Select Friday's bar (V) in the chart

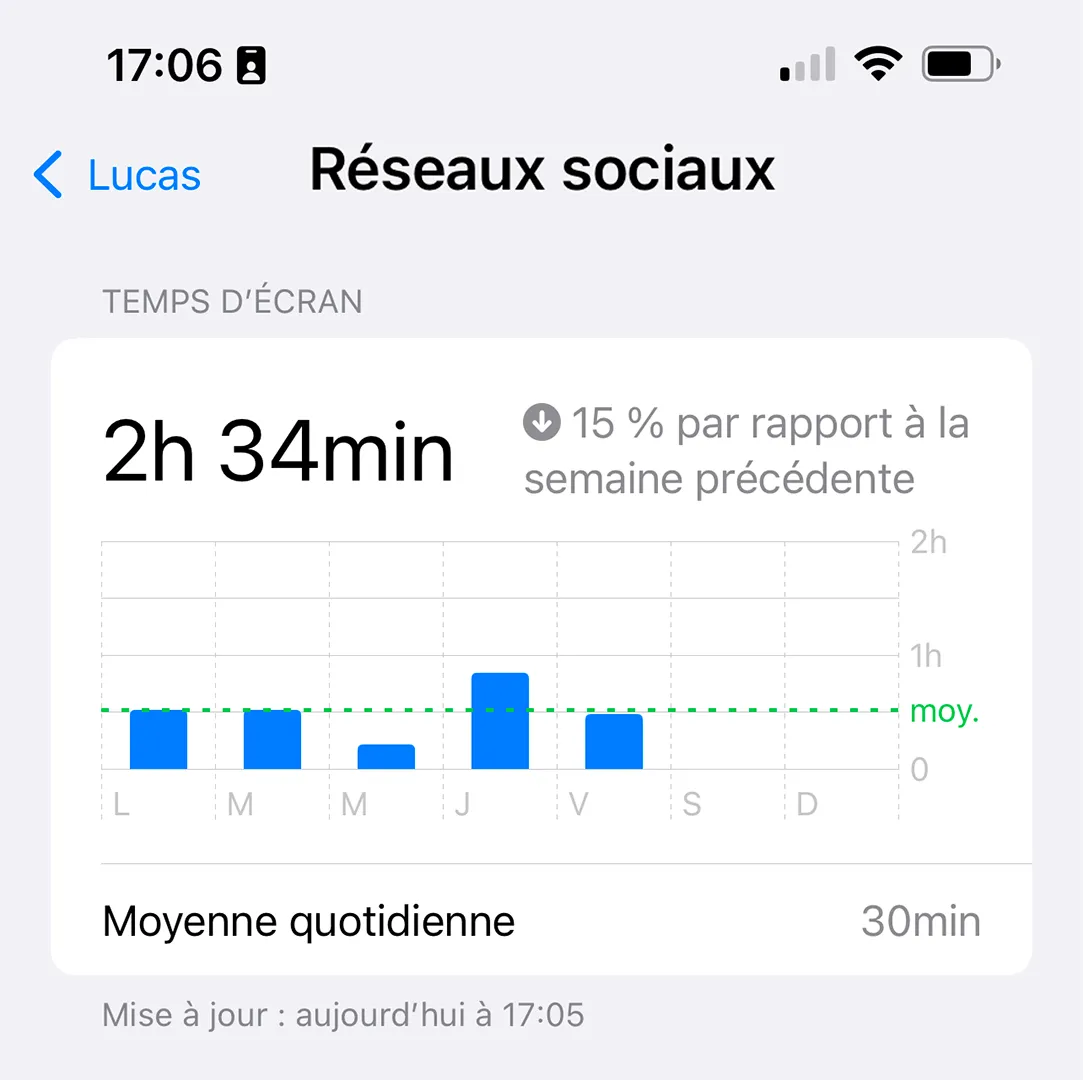tap(614, 741)
